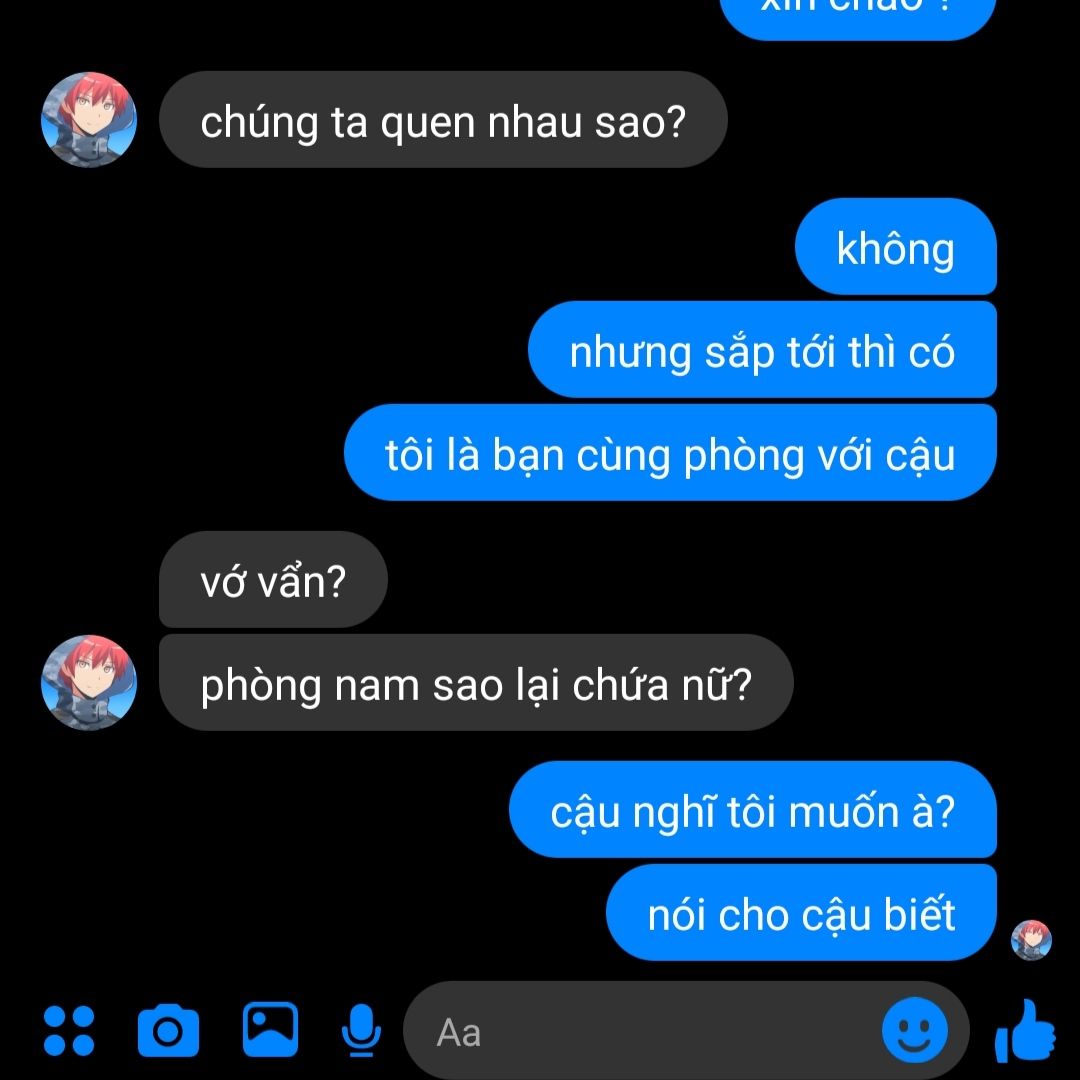Open sender's avatar beside "chúng ta quen nhau sao?"
Image resolution: width=1080 pixels, height=1080 pixels.
(x=89, y=119)
